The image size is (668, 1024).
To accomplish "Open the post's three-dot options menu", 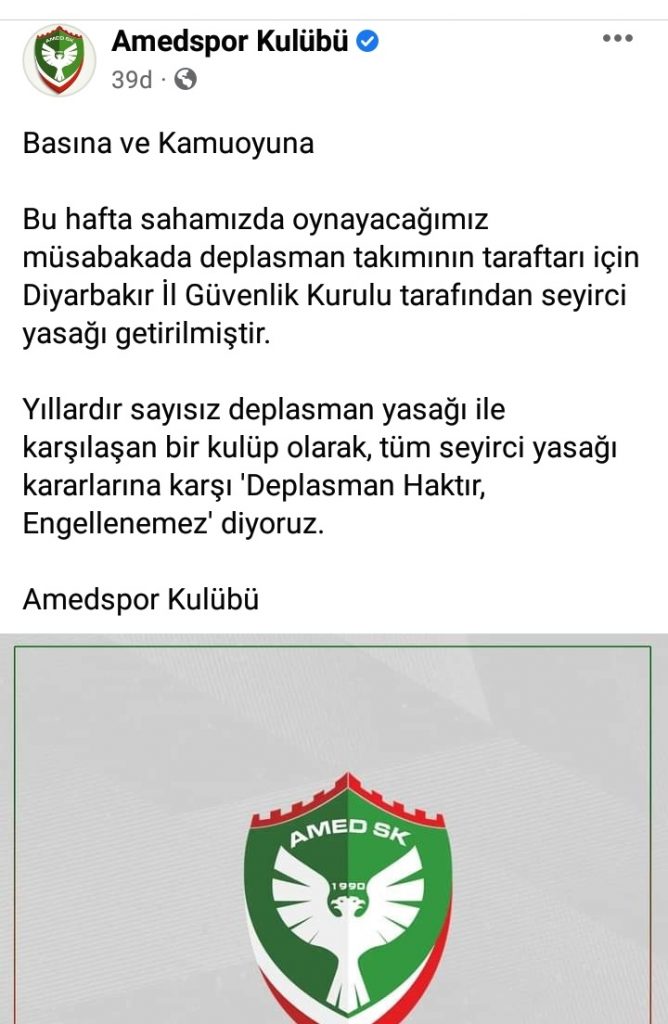I will point(618,39).
